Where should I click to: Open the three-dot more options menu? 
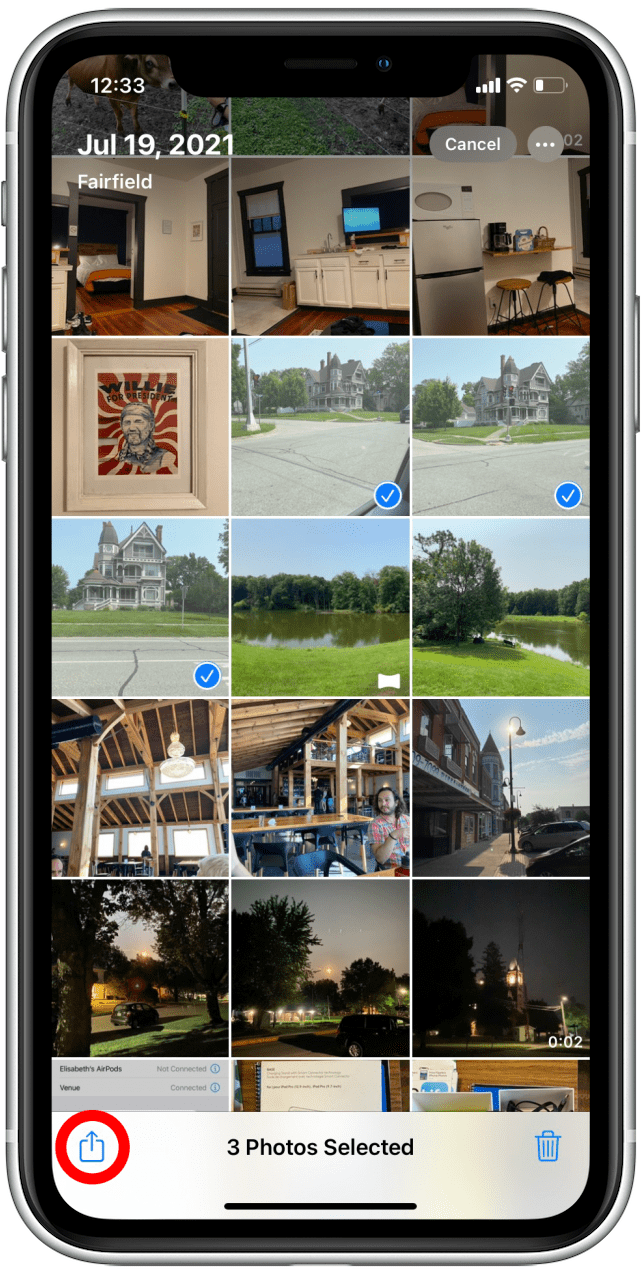coord(545,144)
